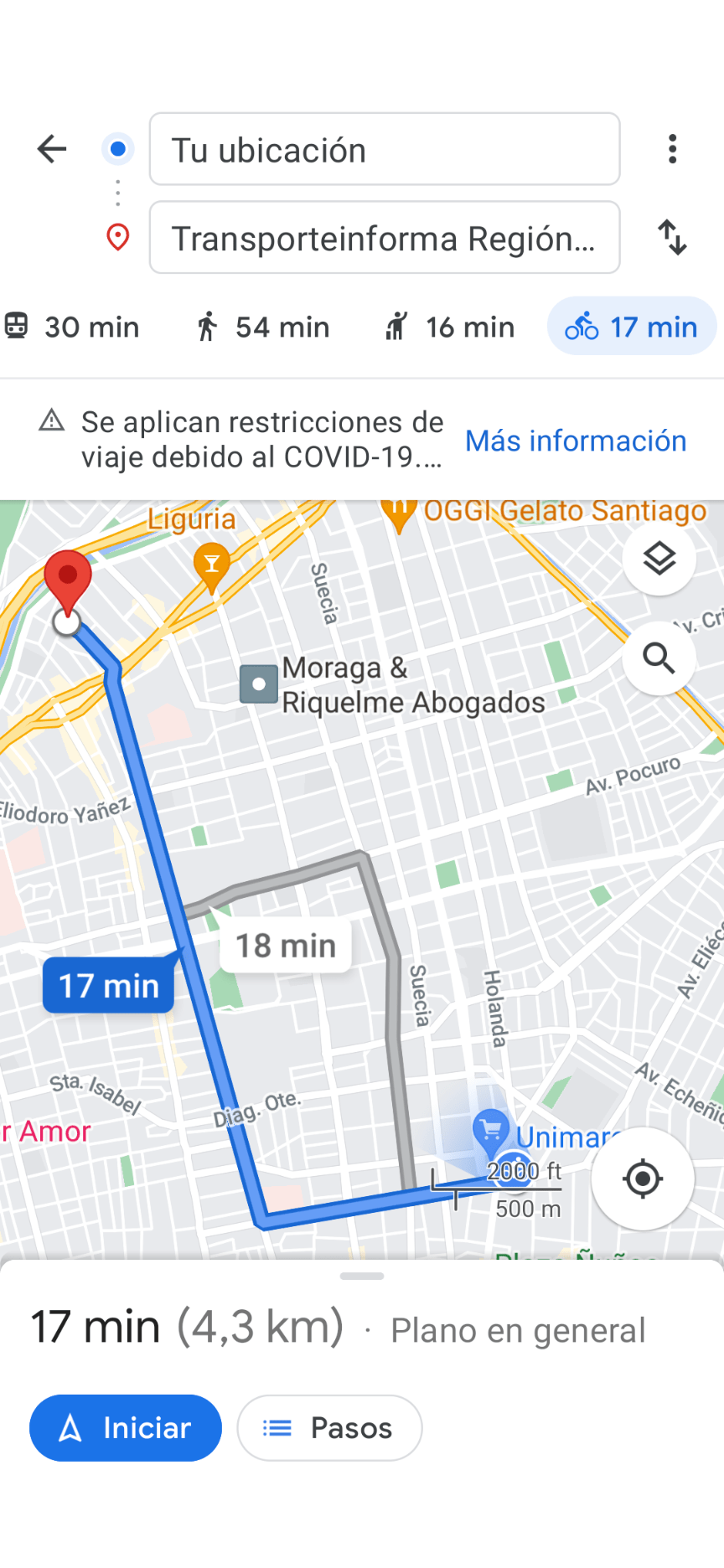Center map on my location
This screenshot has width=724, height=1568.
coord(642,1179)
